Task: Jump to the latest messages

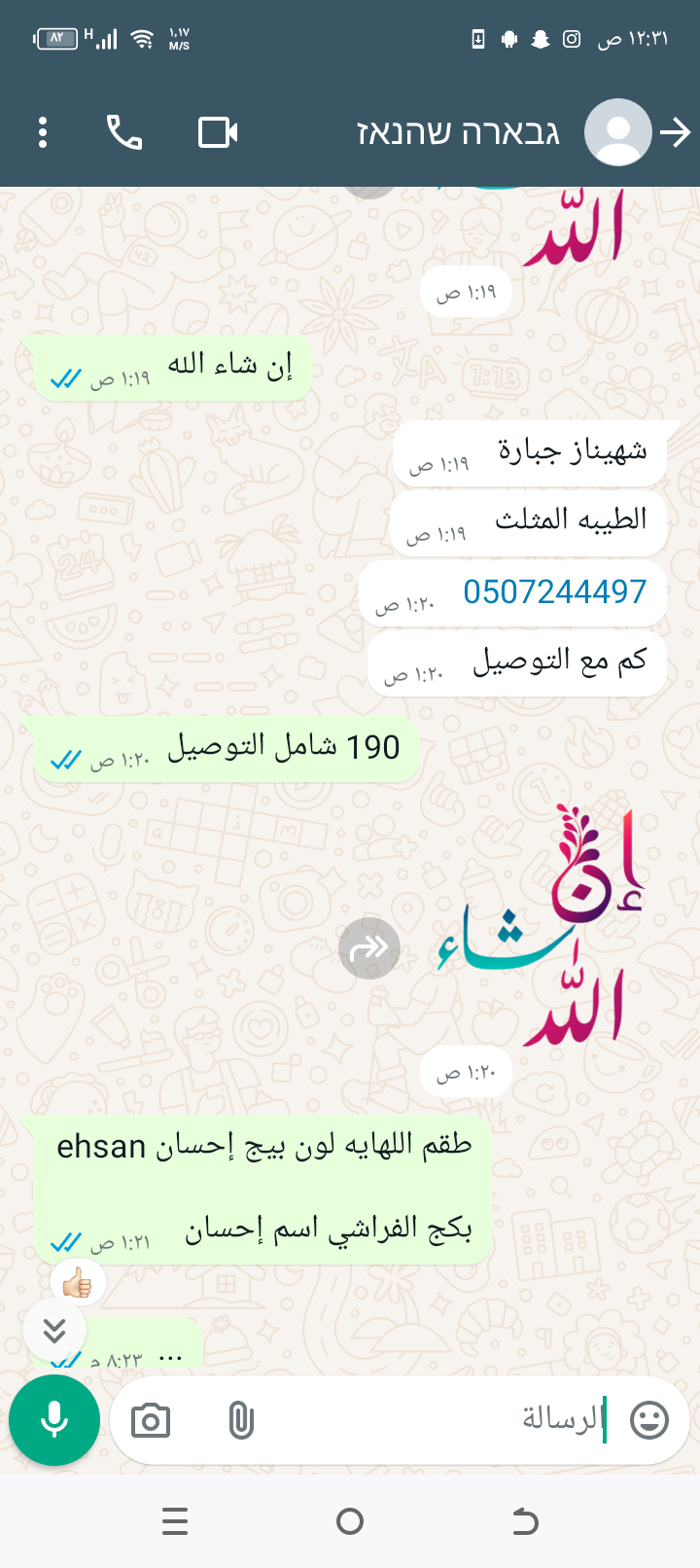Action: click(54, 1330)
